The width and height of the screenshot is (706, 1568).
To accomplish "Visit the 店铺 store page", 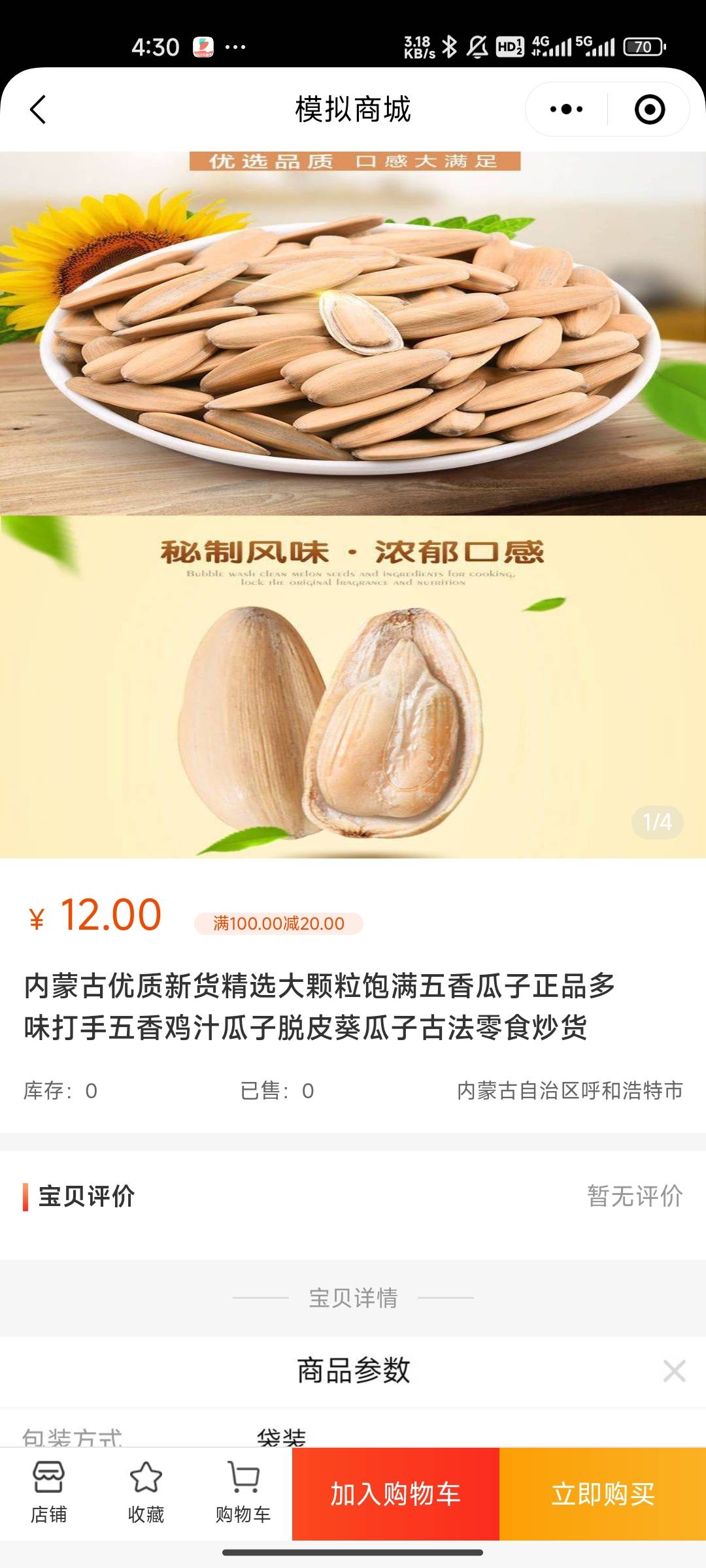I will point(48,1492).
